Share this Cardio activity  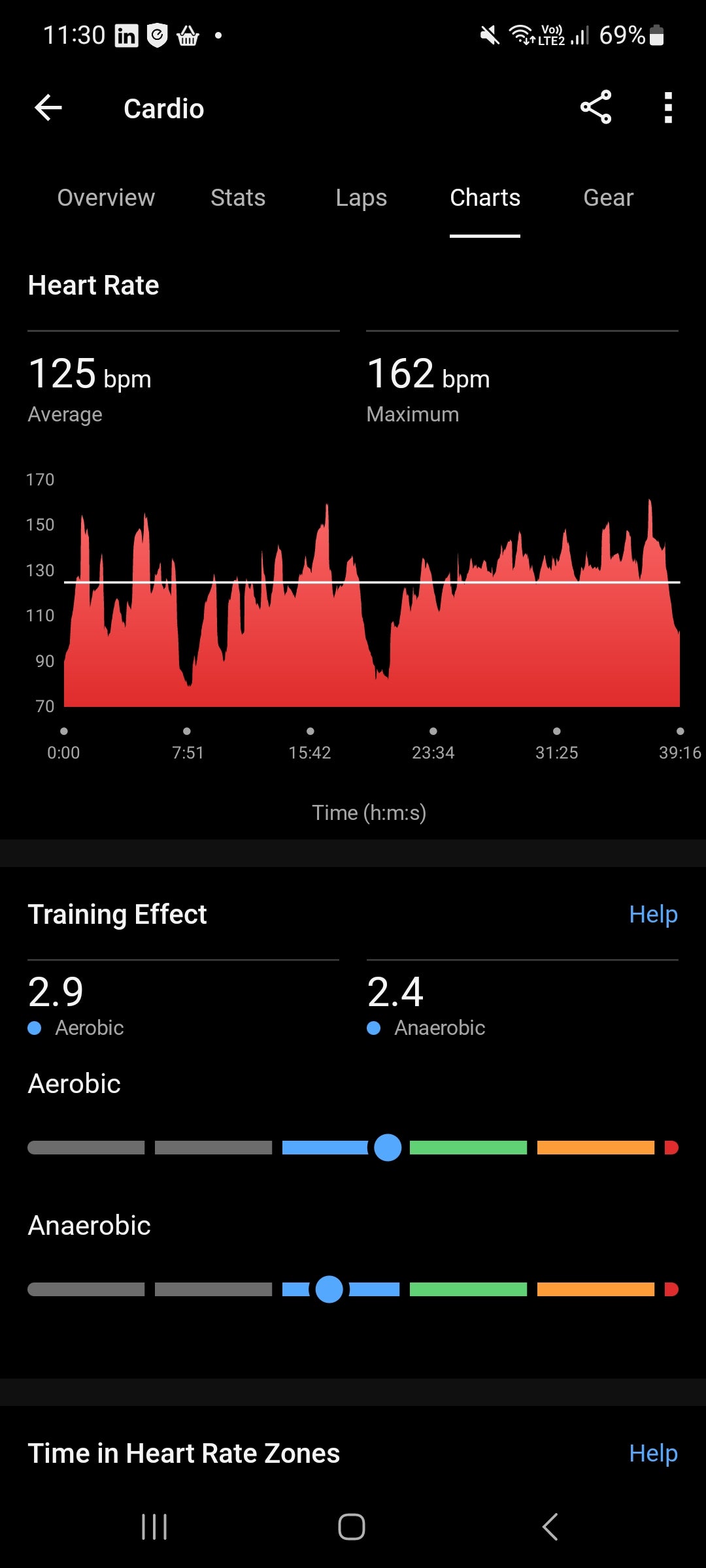click(x=596, y=108)
